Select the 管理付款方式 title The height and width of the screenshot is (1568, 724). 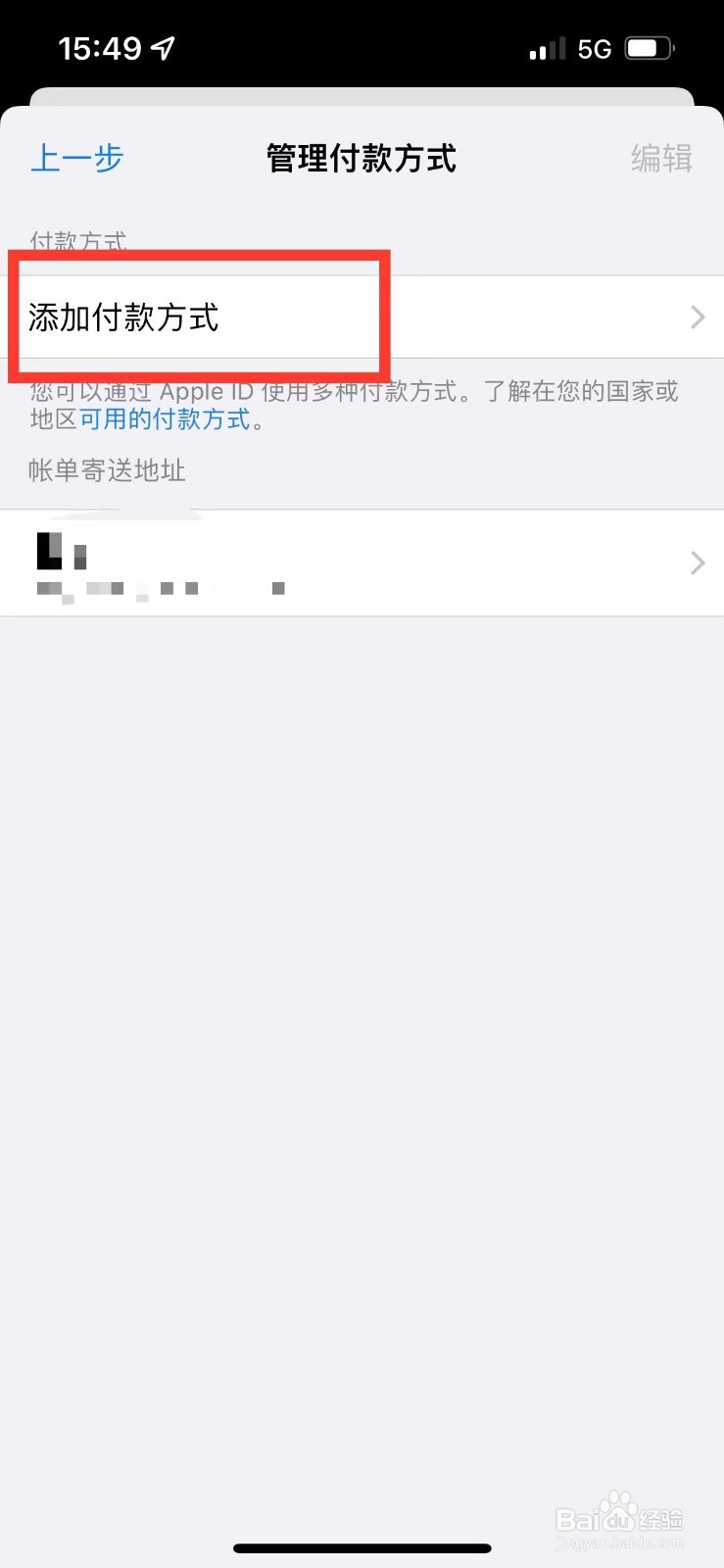(x=360, y=158)
